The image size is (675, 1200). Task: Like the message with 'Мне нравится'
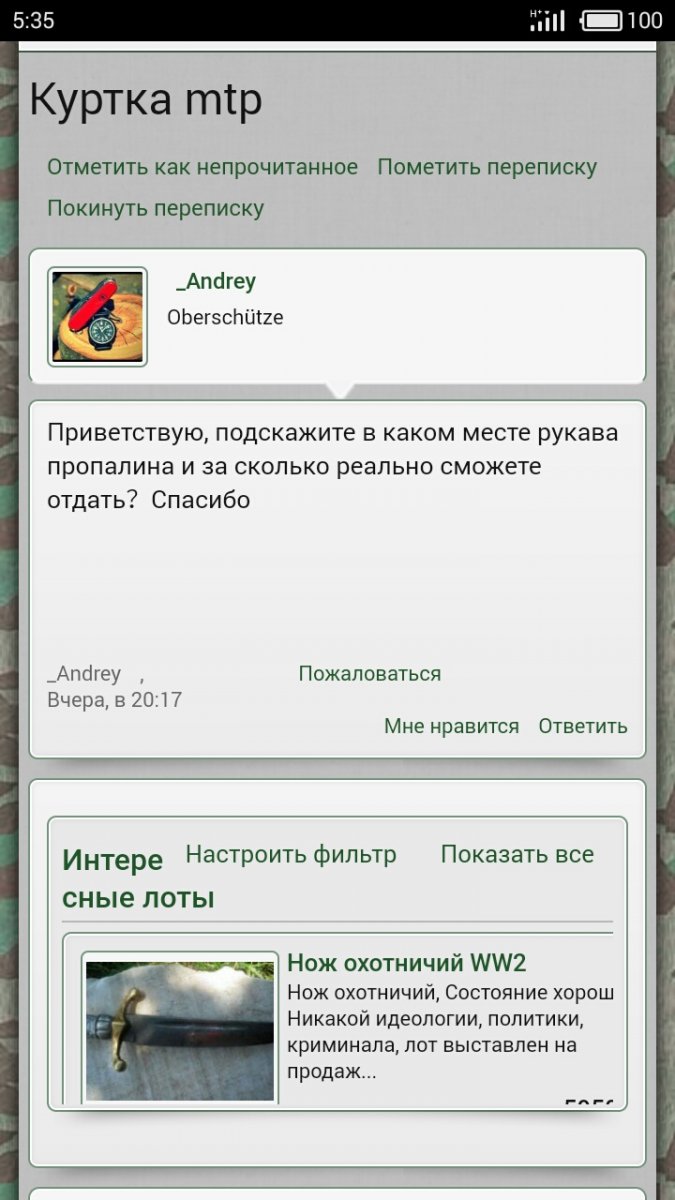(451, 726)
